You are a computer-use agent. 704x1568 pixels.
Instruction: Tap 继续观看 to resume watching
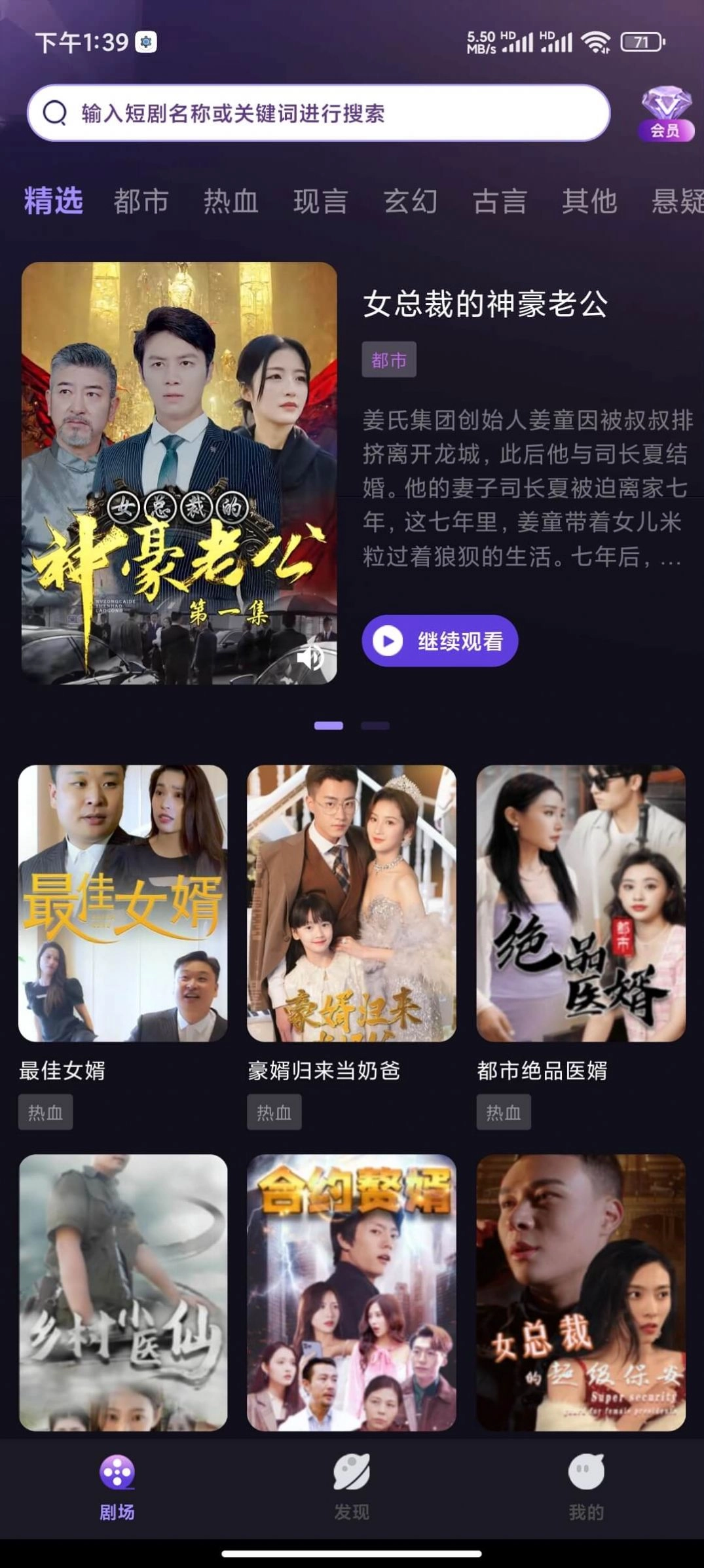[440, 641]
